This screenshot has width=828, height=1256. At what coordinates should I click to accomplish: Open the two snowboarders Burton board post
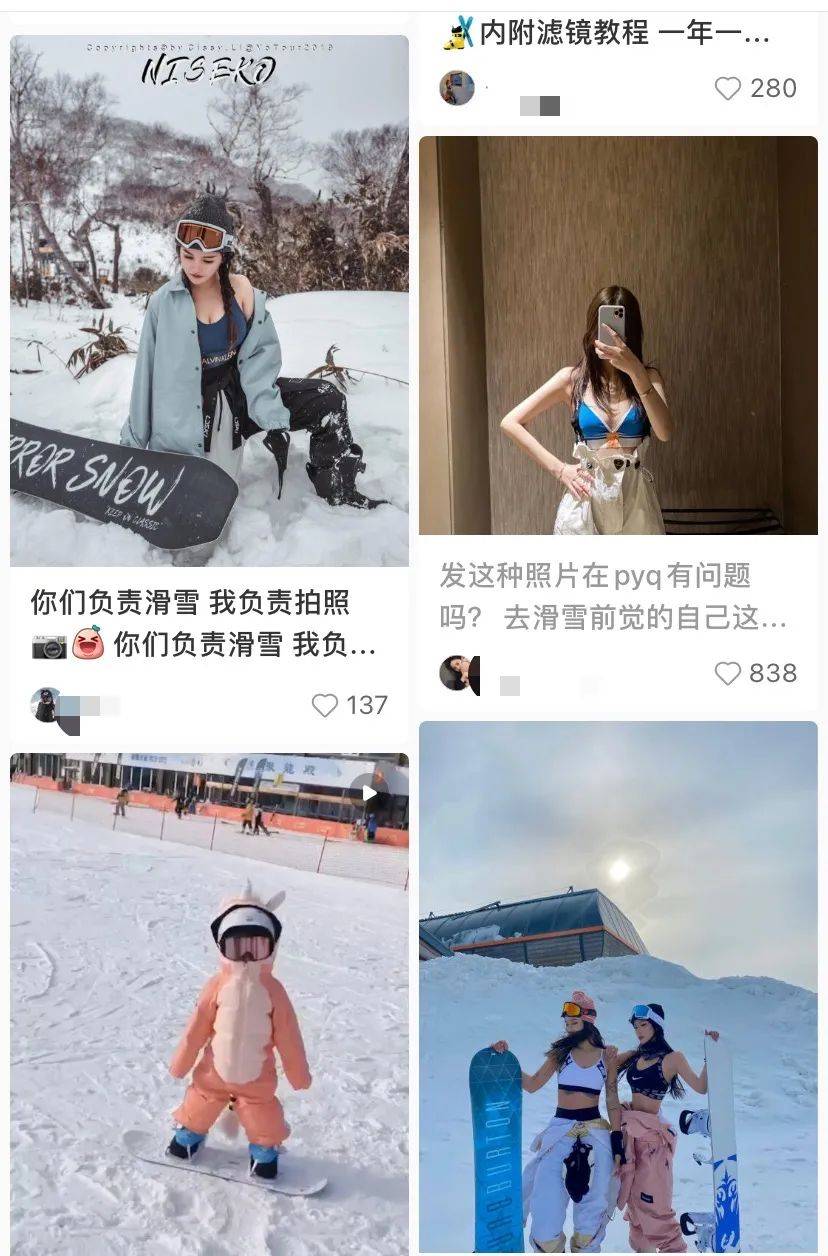pyautogui.click(x=618, y=990)
